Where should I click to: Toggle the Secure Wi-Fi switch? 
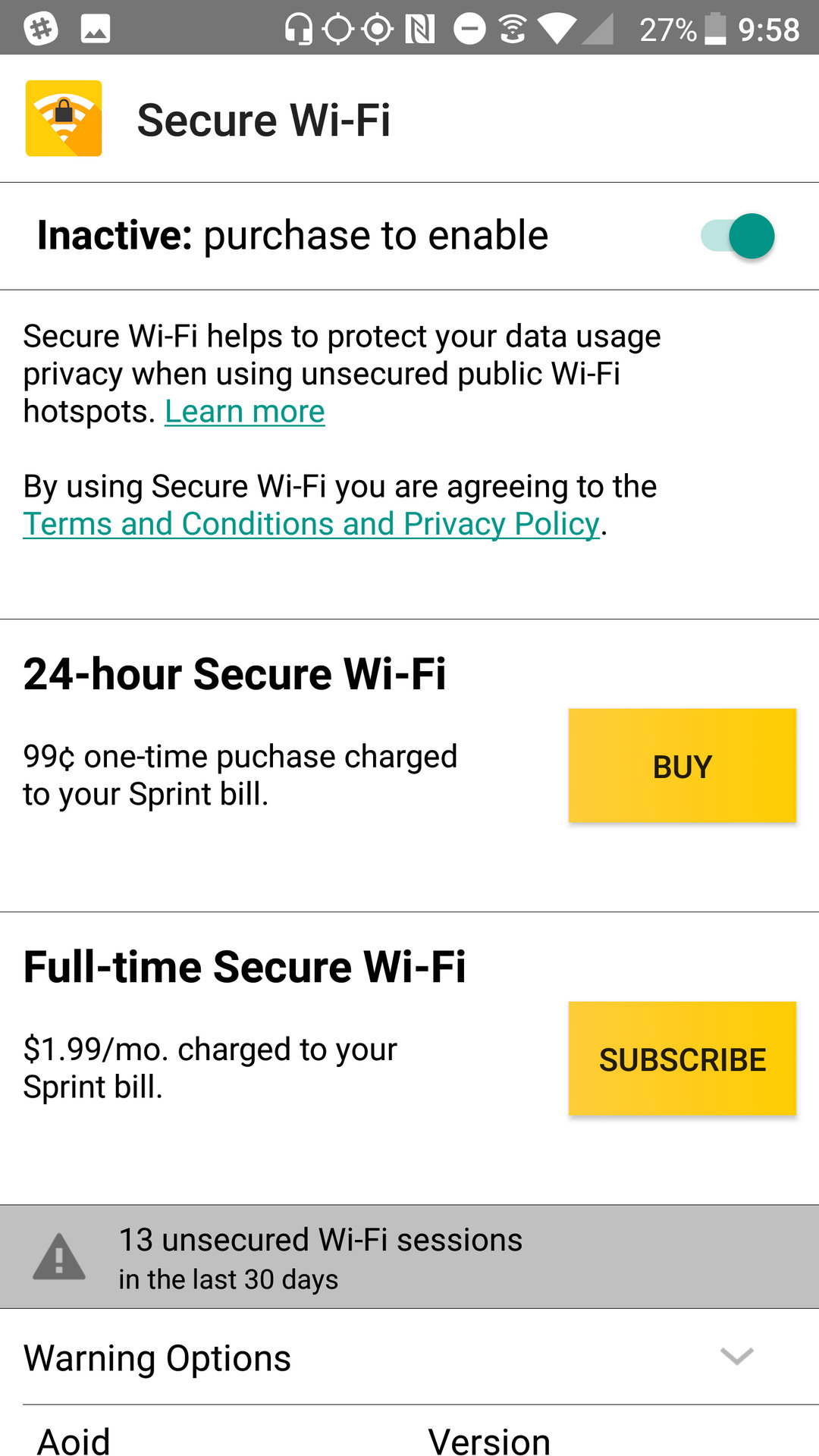(x=737, y=236)
